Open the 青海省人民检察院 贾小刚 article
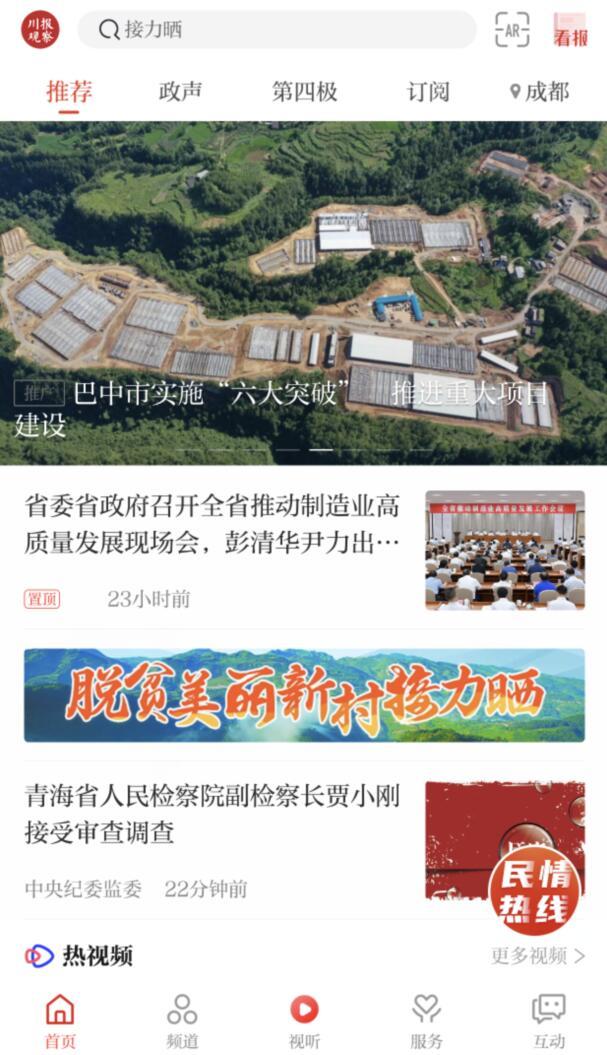Screen dimensions: 607x1055 [212, 814]
